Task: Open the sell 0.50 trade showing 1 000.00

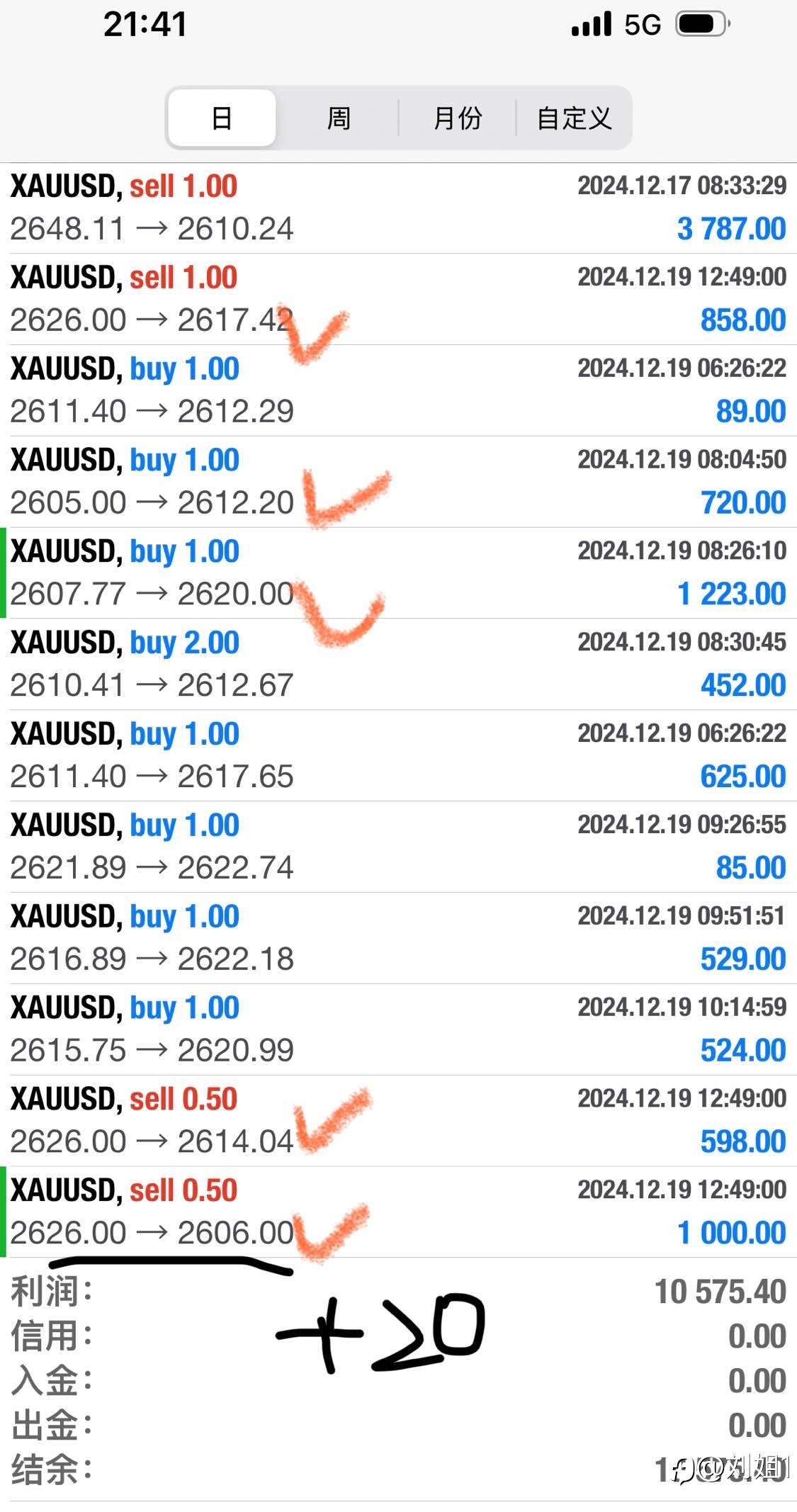Action: tap(398, 1213)
